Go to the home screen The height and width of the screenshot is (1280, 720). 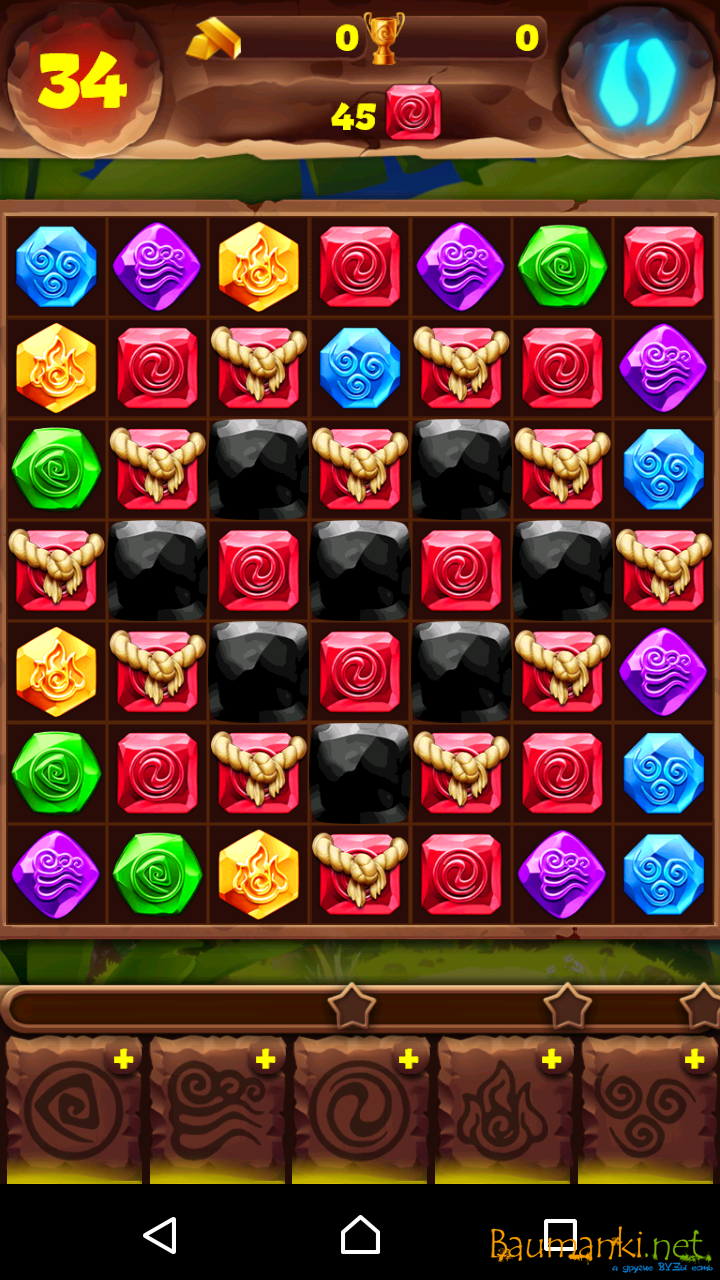pyautogui.click(x=360, y=1235)
